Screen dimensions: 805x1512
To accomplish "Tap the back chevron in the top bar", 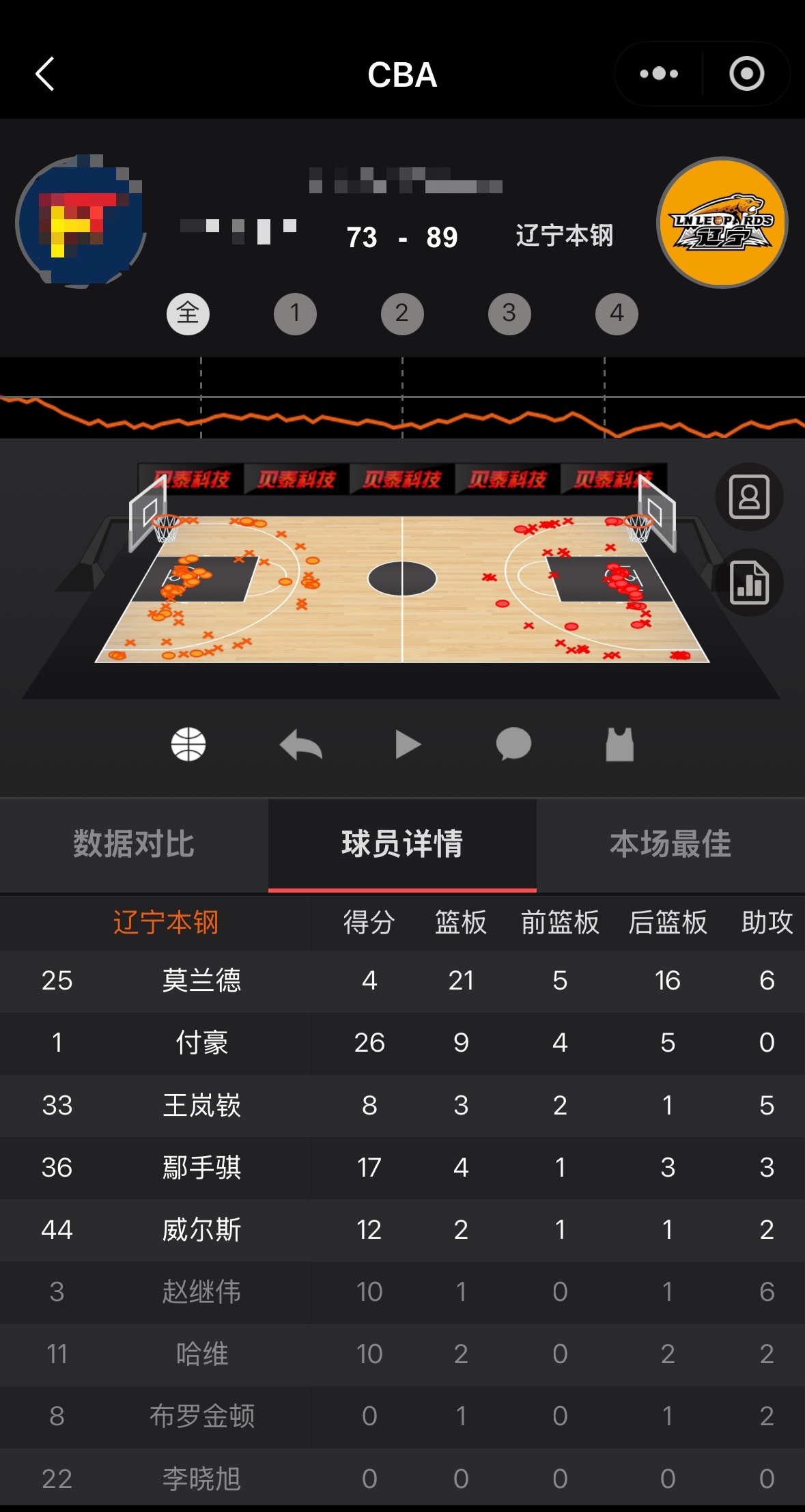I will (x=45, y=74).
